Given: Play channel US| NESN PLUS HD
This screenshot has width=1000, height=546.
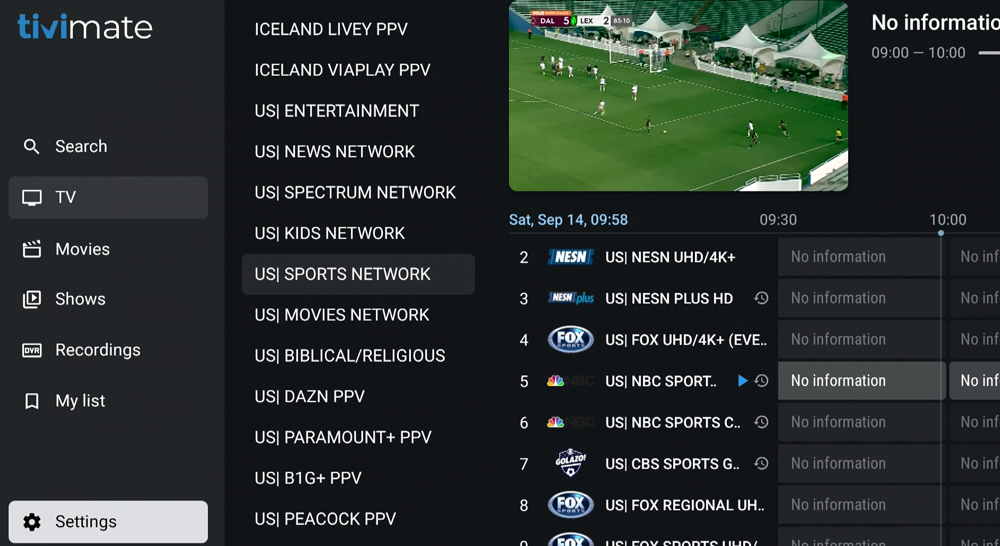Looking at the screenshot, I should pyautogui.click(x=668, y=298).
